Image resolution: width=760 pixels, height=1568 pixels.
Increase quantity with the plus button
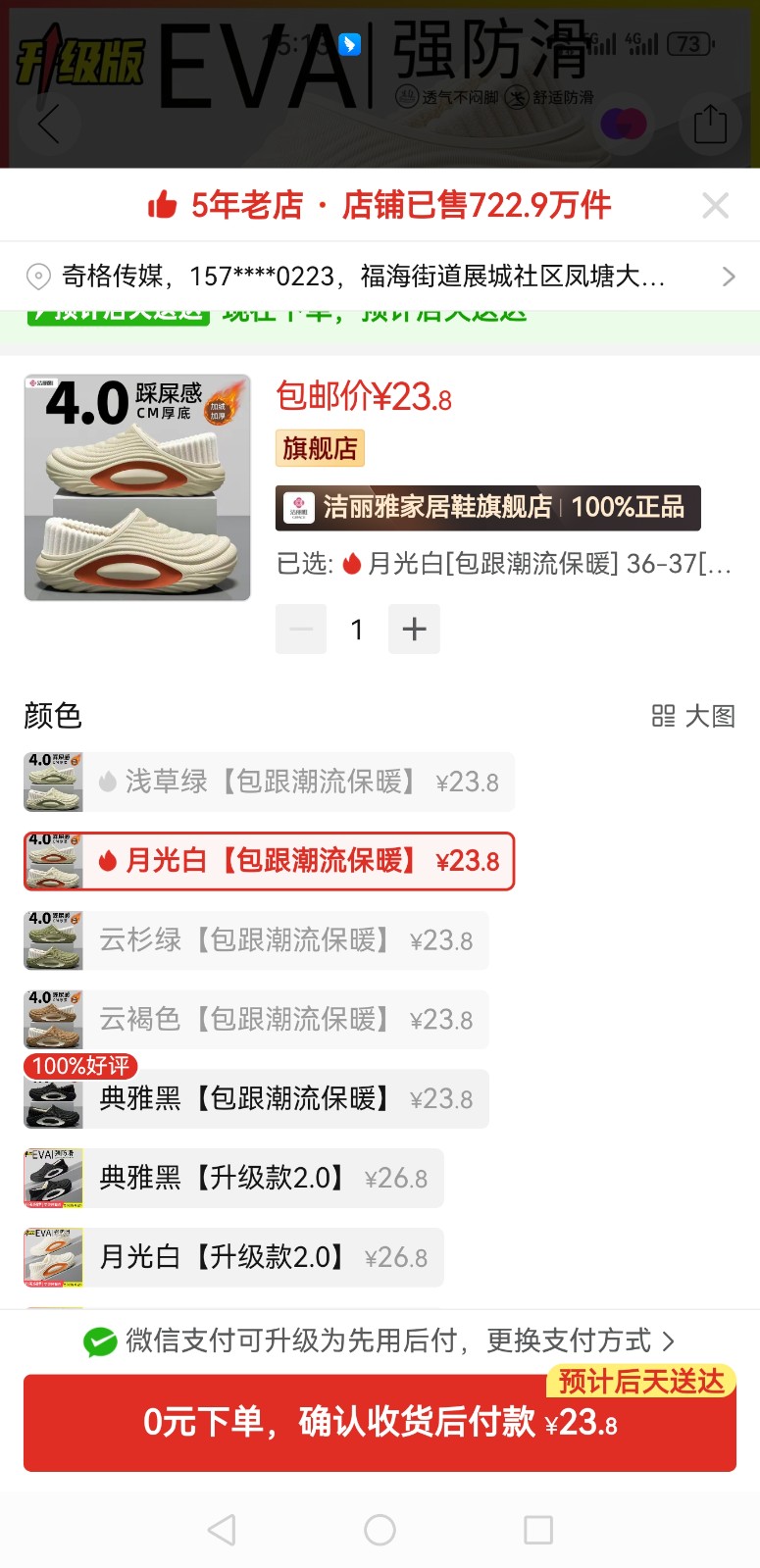(x=414, y=630)
